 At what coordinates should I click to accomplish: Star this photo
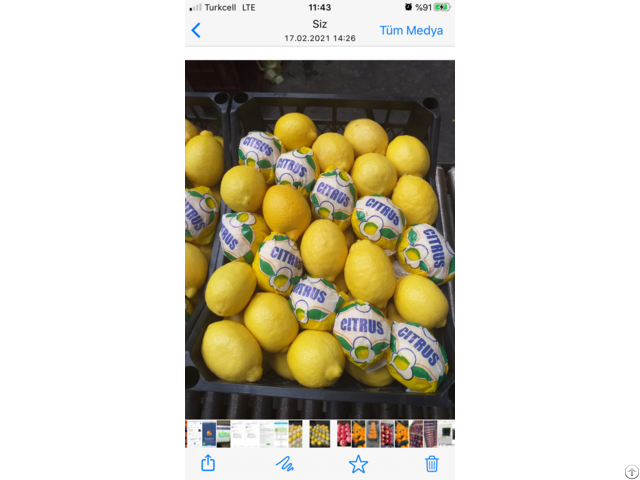click(x=358, y=463)
